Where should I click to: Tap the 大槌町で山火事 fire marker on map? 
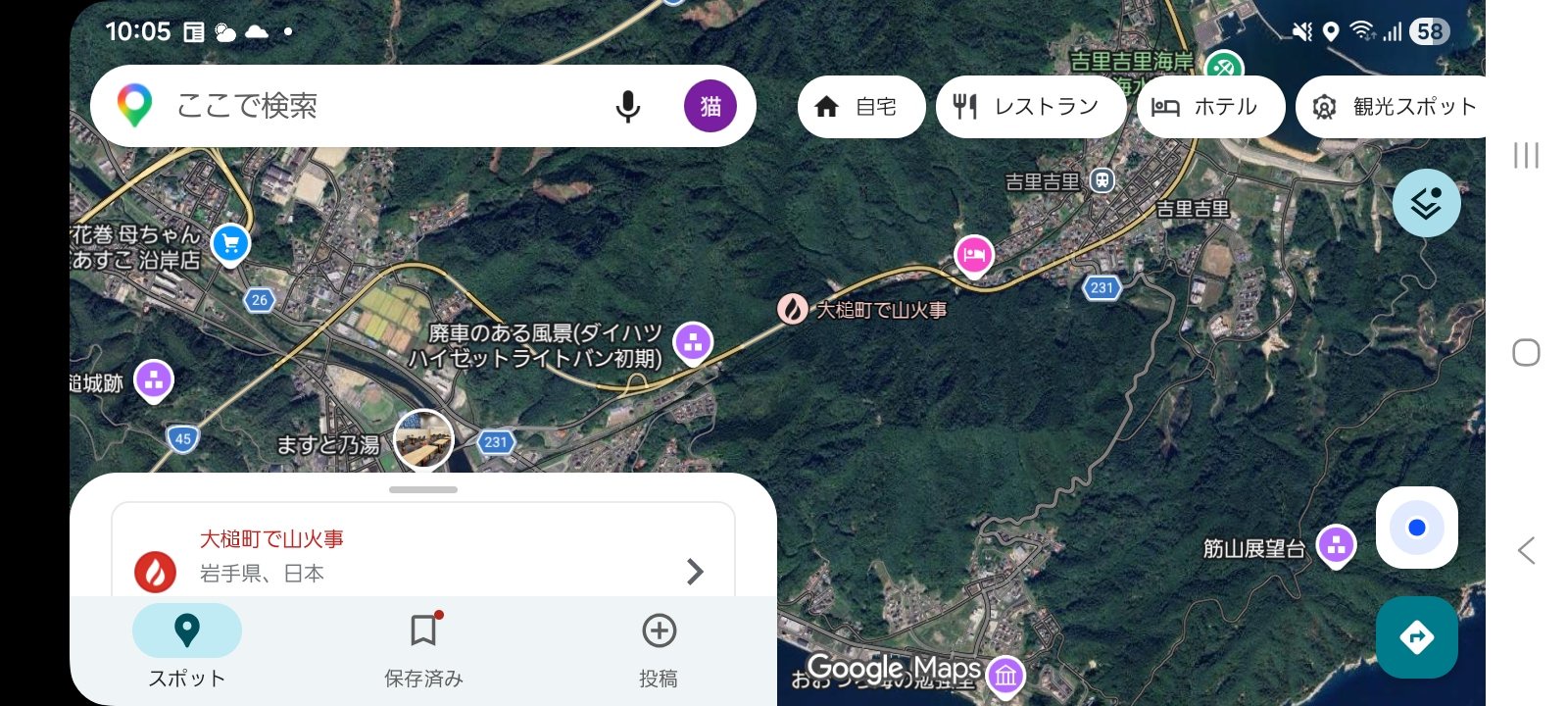(792, 309)
